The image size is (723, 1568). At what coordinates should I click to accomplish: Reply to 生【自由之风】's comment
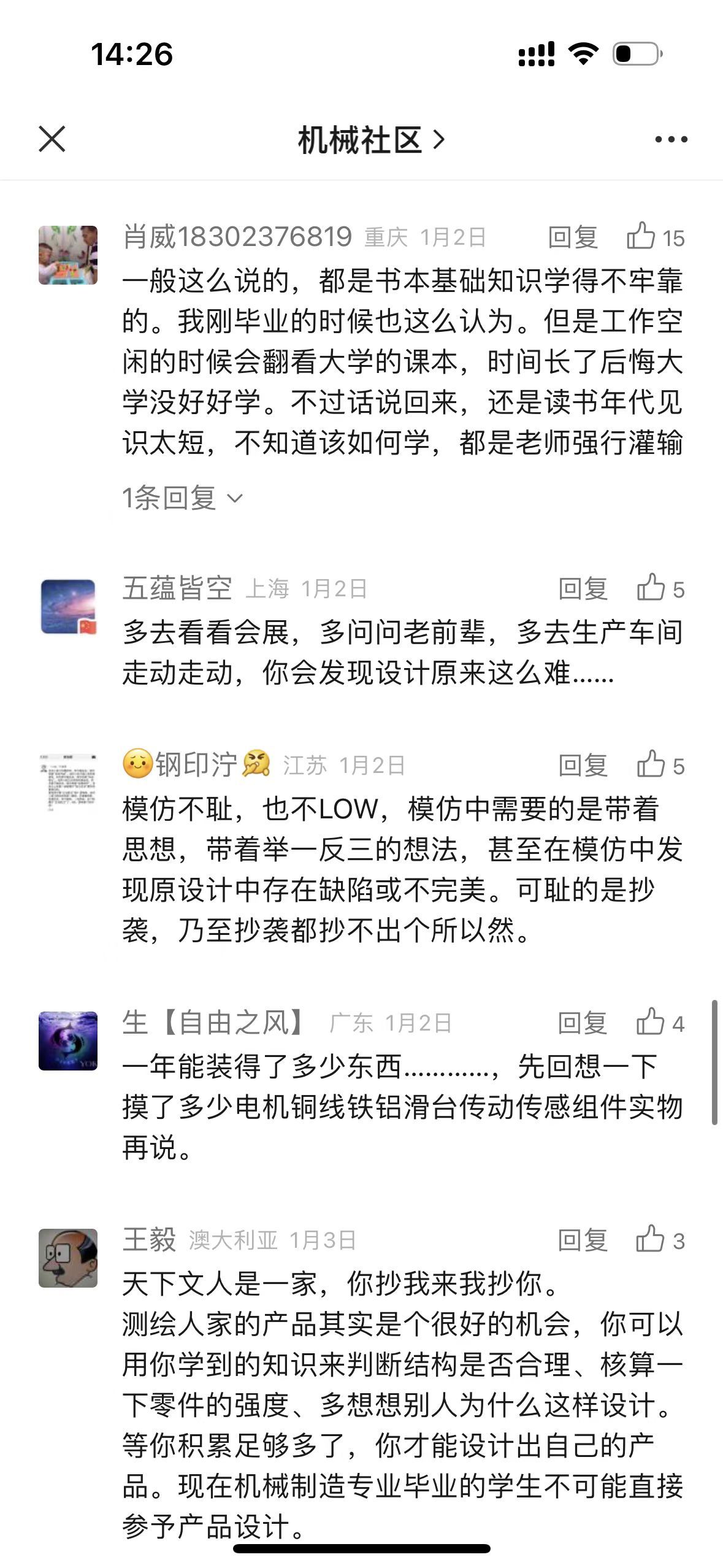tap(583, 1023)
